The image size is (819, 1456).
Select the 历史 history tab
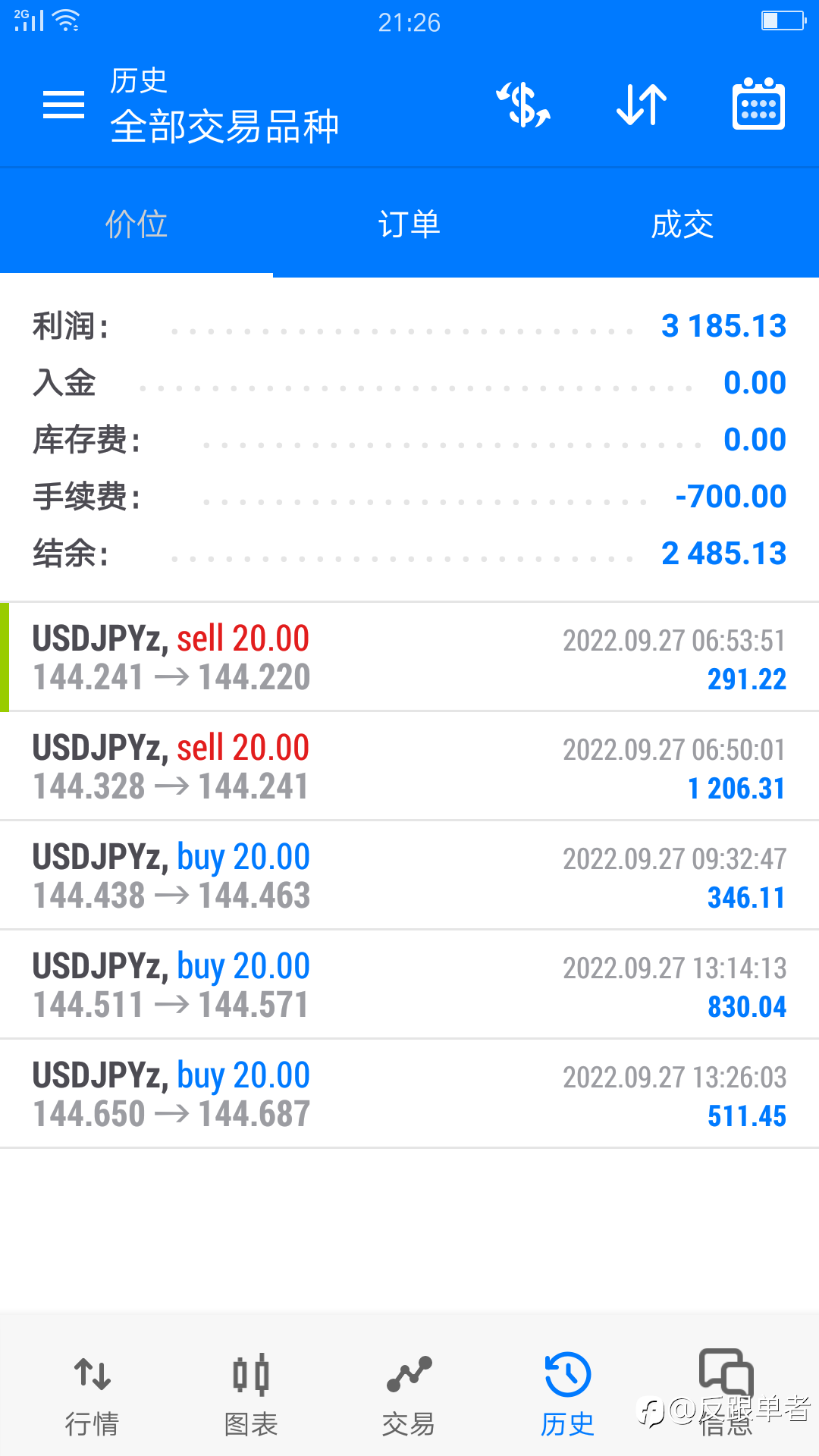[567, 1395]
